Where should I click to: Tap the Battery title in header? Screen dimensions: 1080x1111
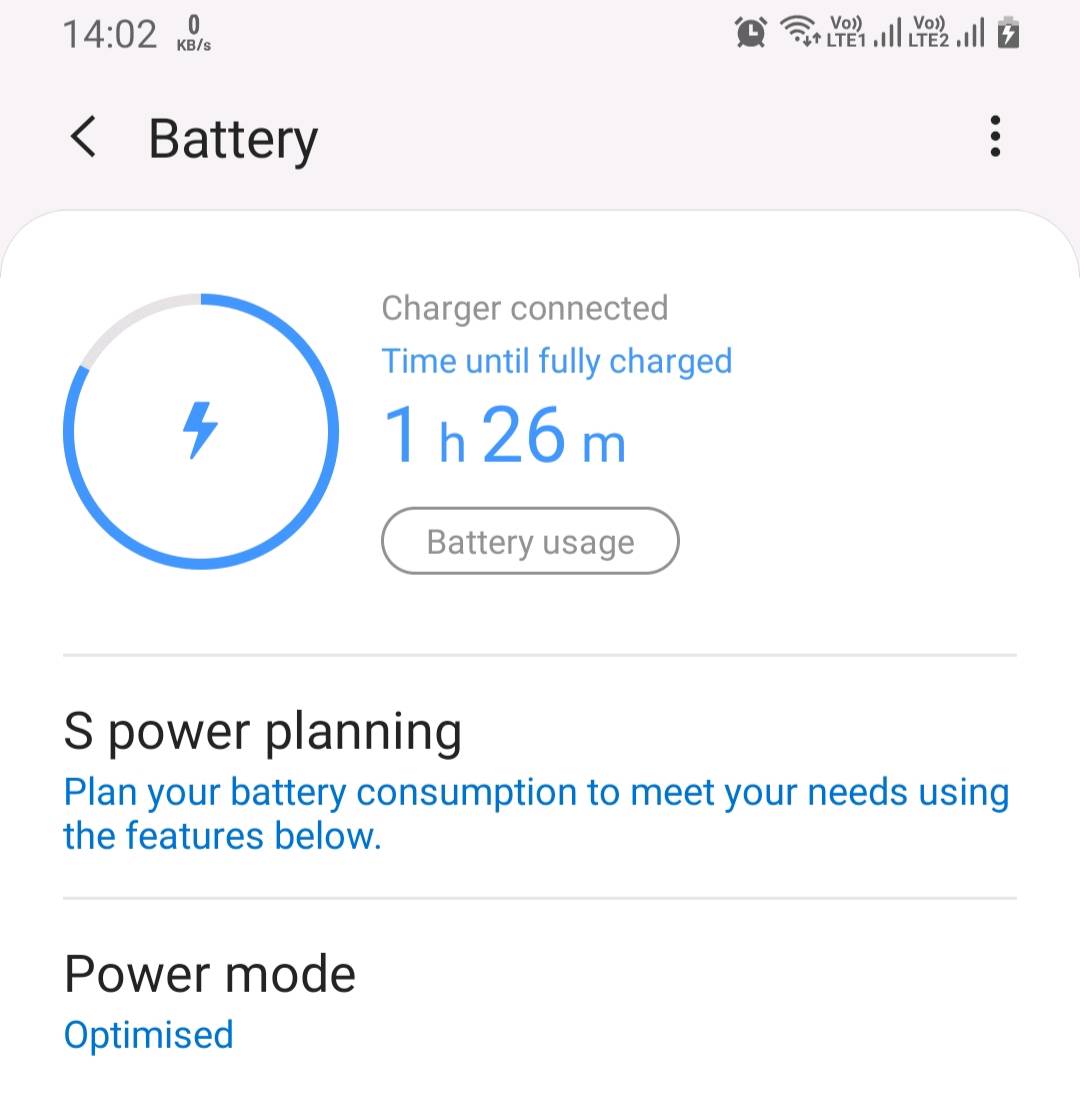point(232,138)
